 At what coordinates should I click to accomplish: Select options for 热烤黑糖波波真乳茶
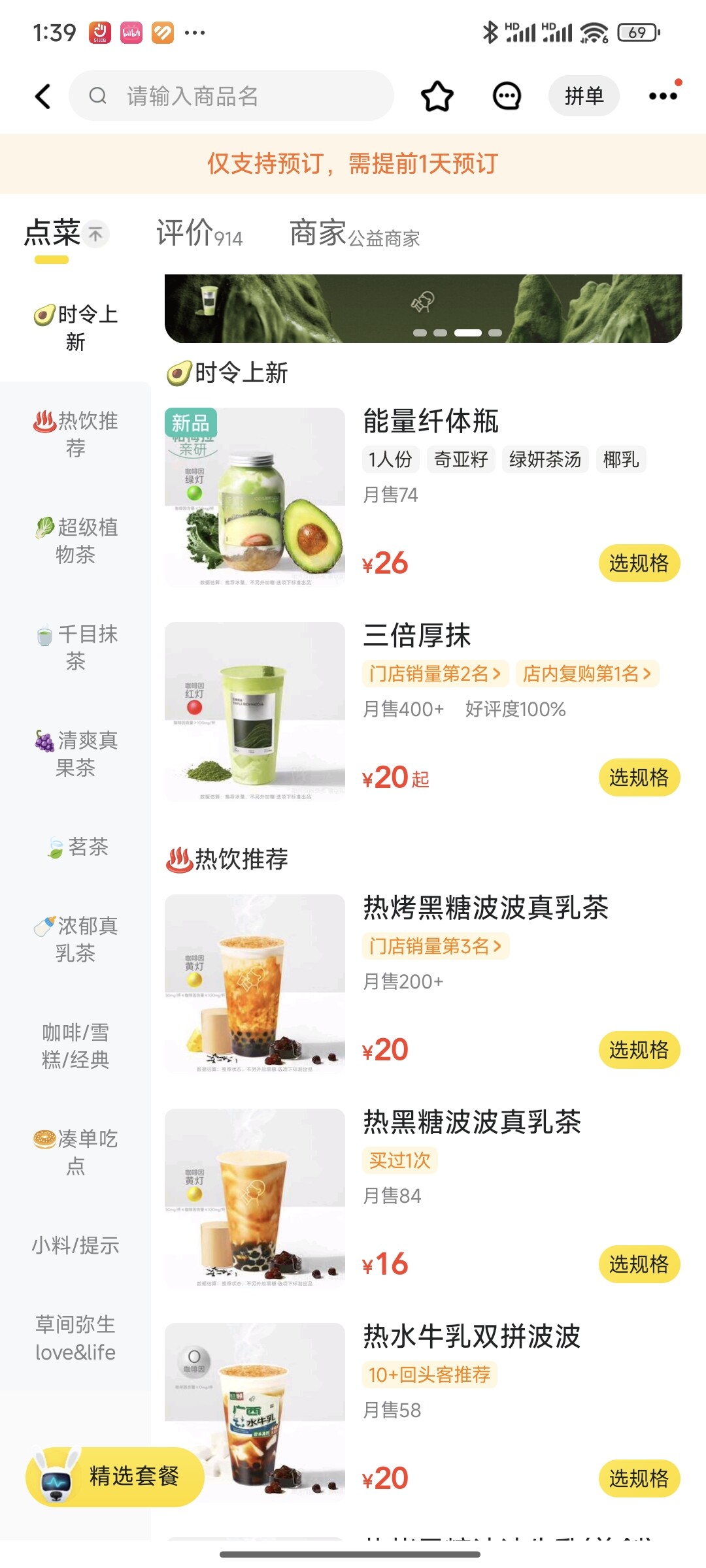pyautogui.click(x=639, y=1050)
